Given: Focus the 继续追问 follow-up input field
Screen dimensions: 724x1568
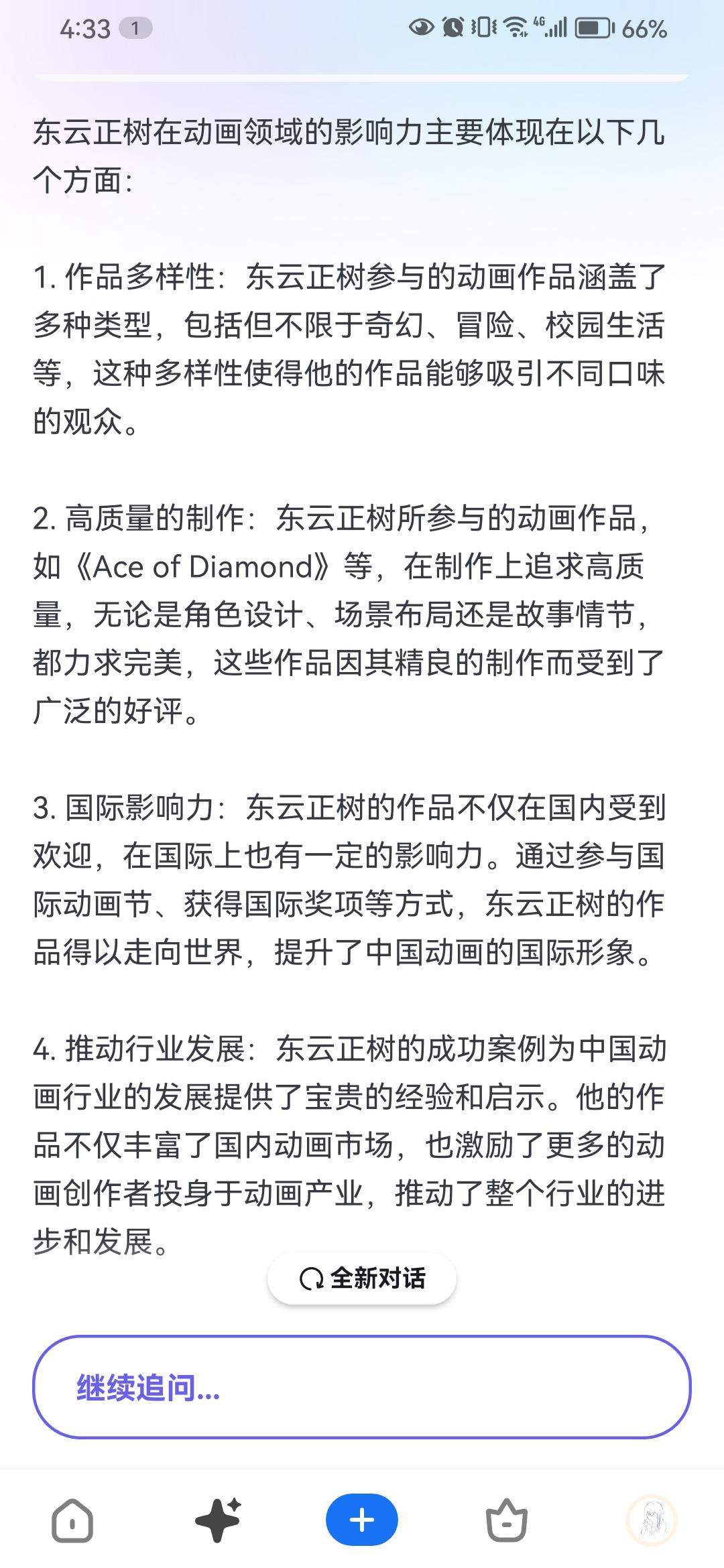Looking at the screenshot, I should point(362,1387).
